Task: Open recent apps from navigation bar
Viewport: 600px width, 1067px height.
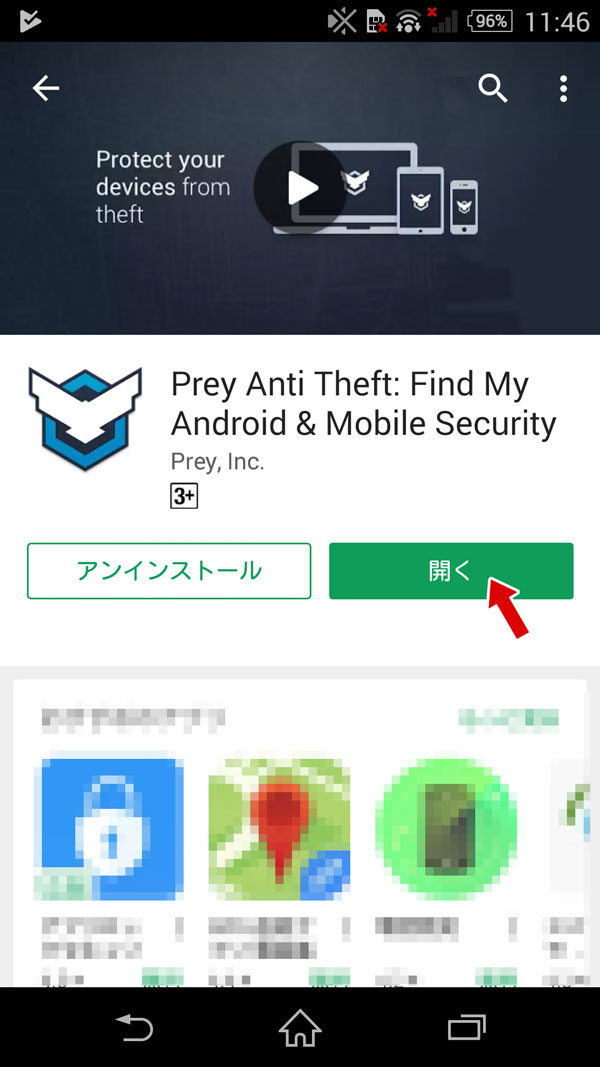Action: pos(466,1028)
